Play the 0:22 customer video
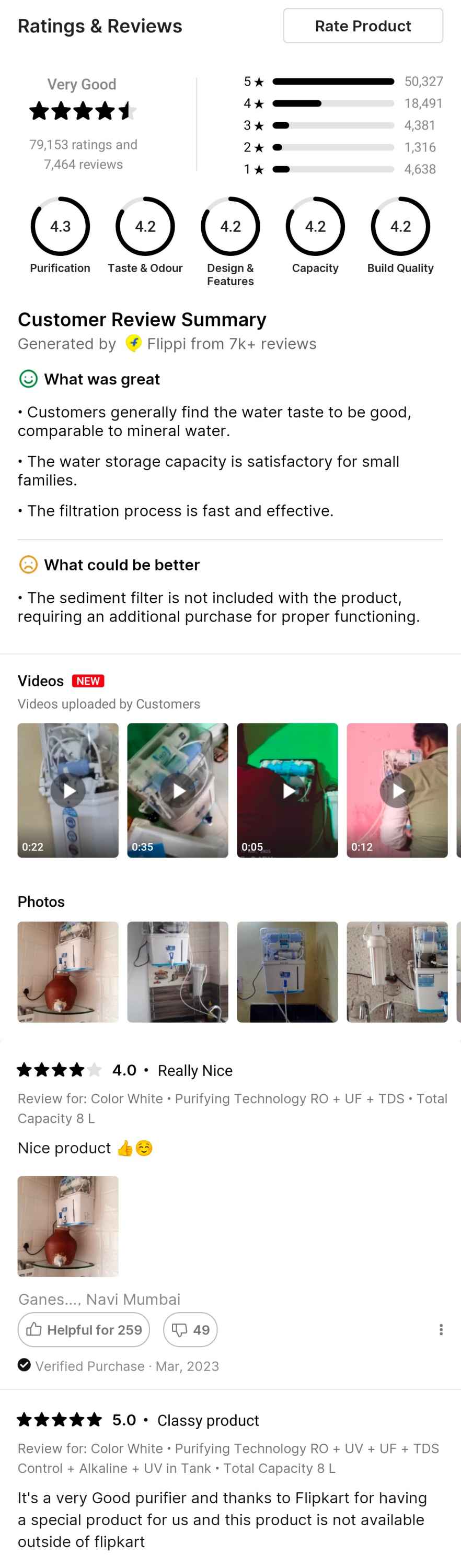 pos(68,789)
